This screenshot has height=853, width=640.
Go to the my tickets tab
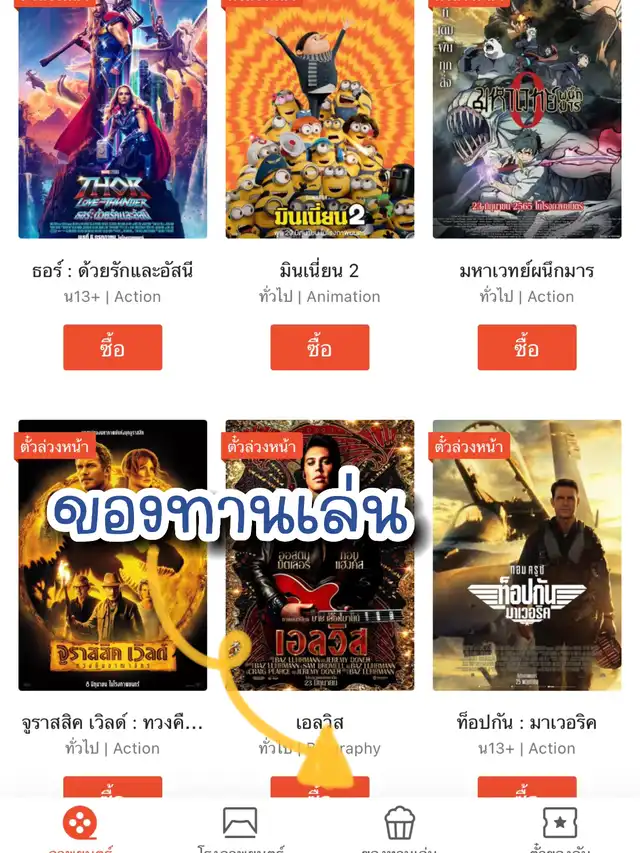(559, 826)
